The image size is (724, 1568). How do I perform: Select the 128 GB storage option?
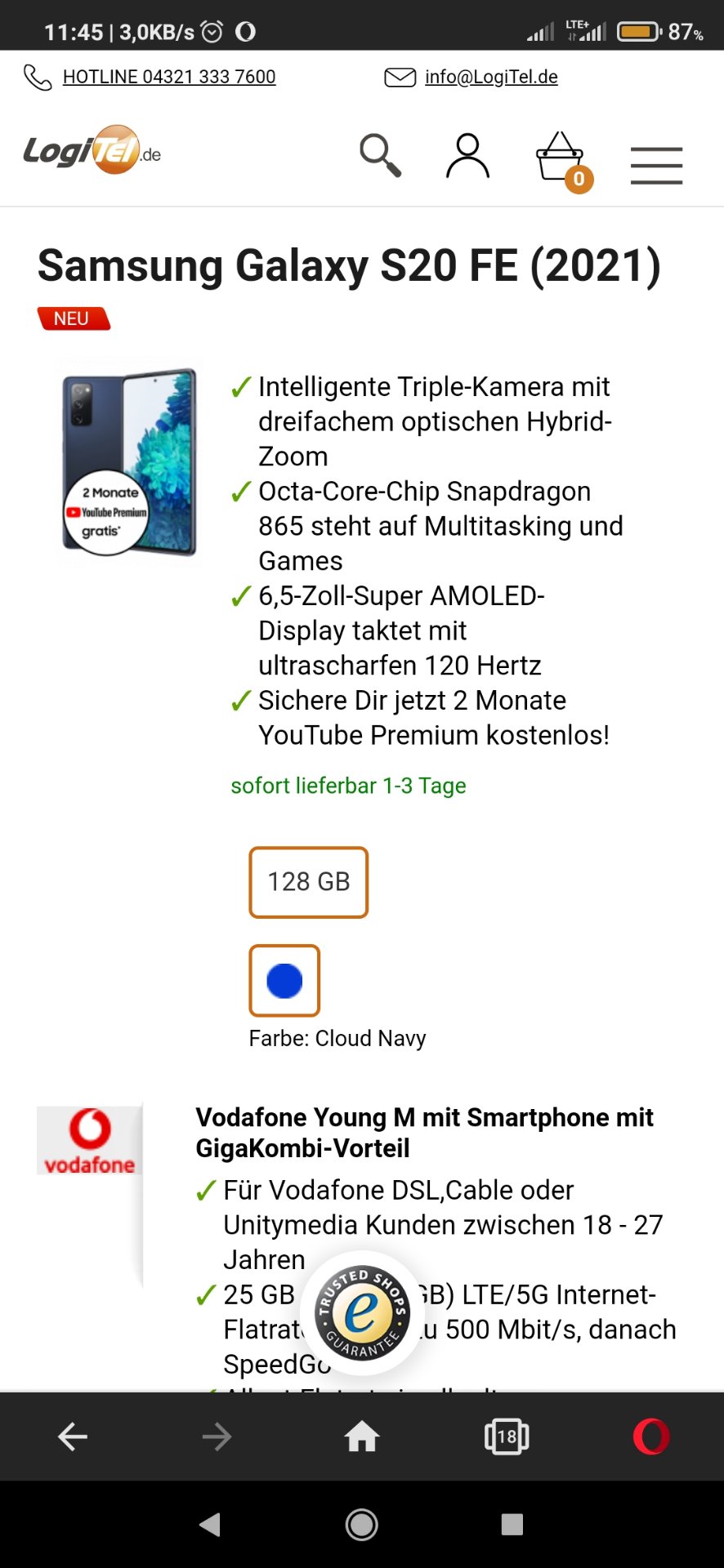pos(309,882)
